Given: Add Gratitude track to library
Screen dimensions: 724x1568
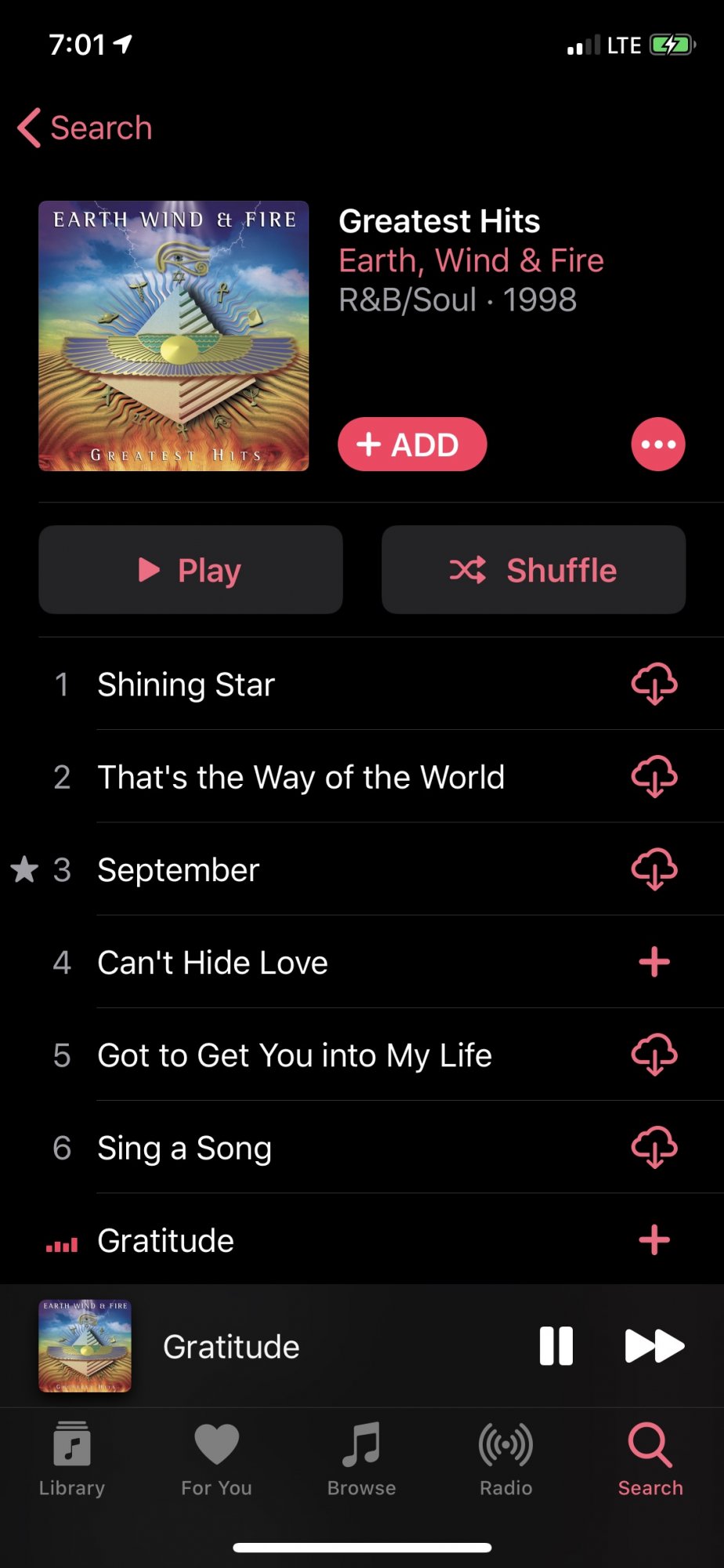Looking at the screenshot, I should (653, 1240).
